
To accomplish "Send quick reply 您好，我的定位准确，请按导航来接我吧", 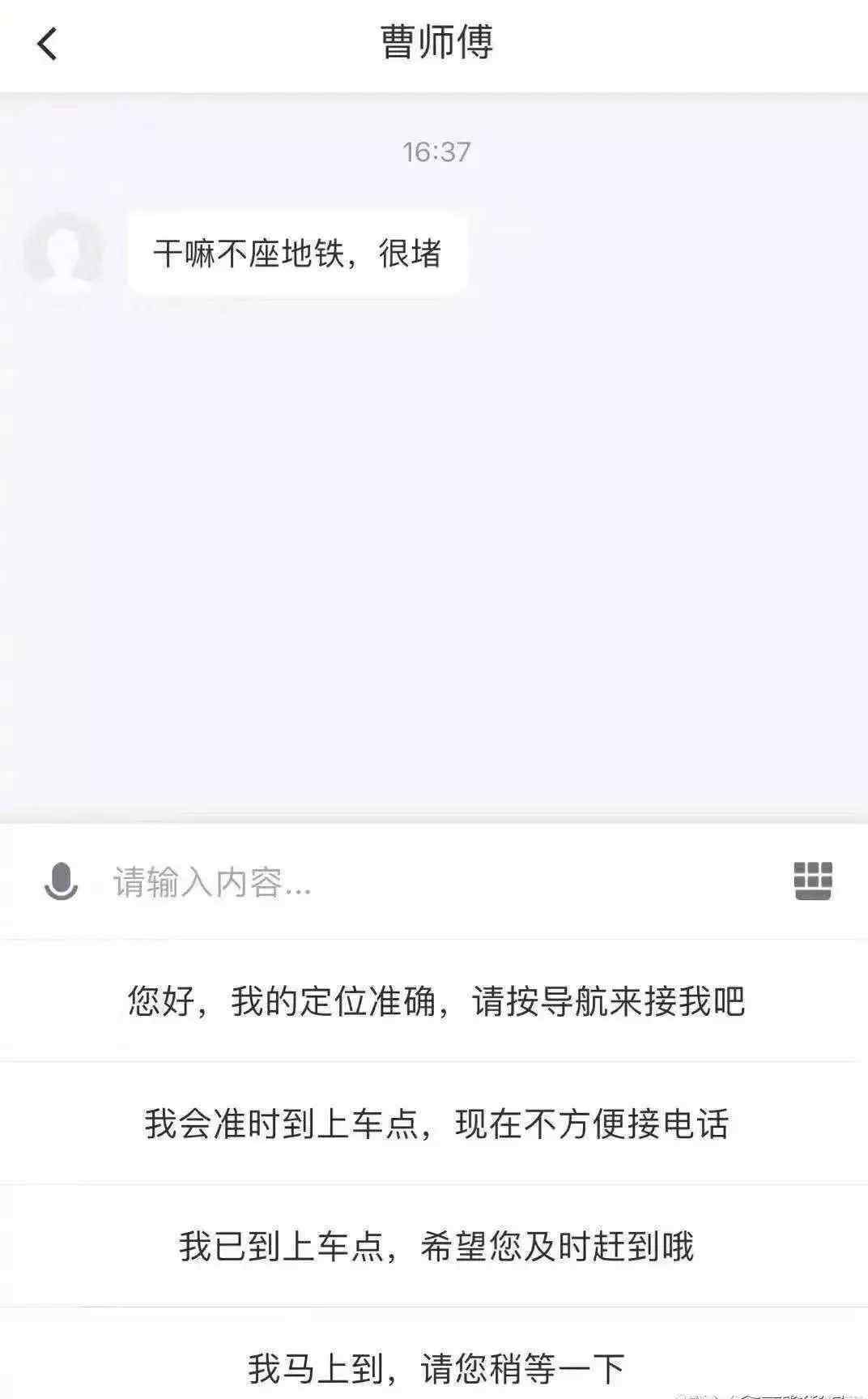I will pyautogui.click(x=436, y=1001).
